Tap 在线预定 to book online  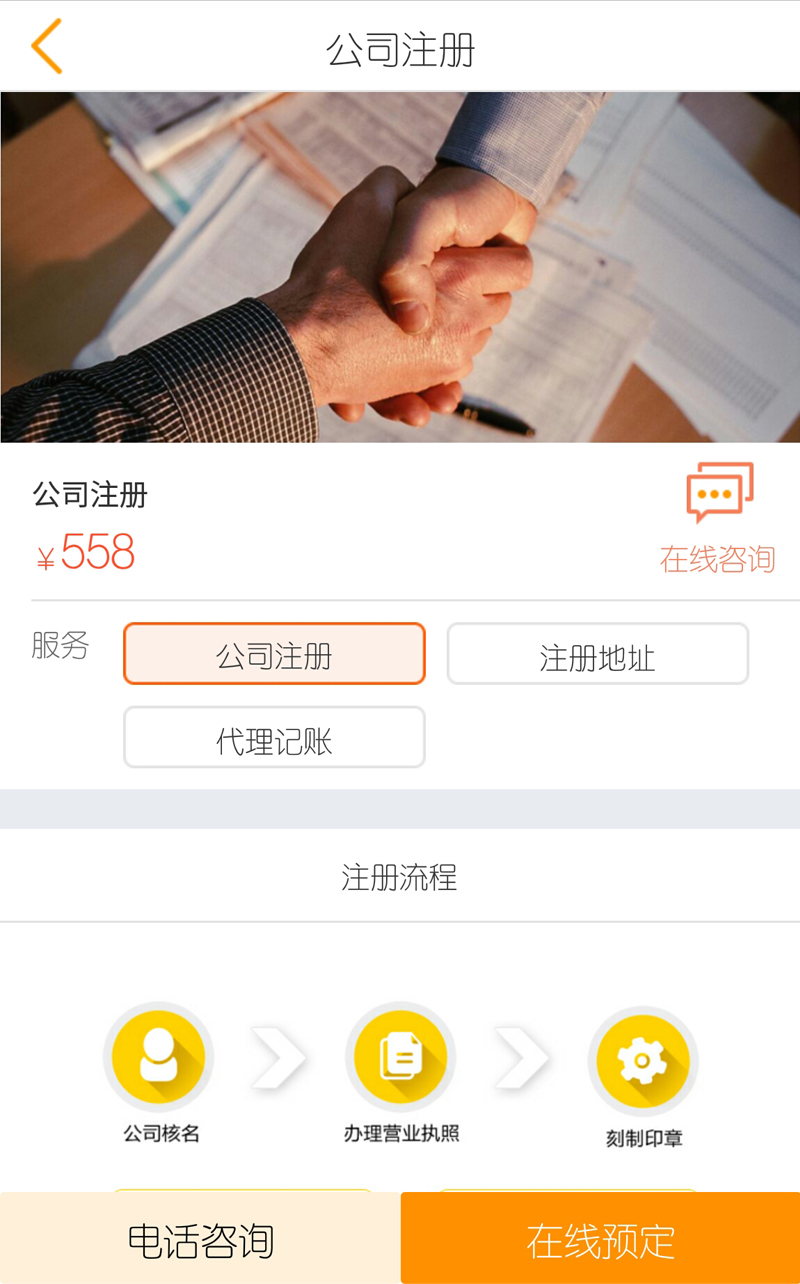(x=600, y=1238)
